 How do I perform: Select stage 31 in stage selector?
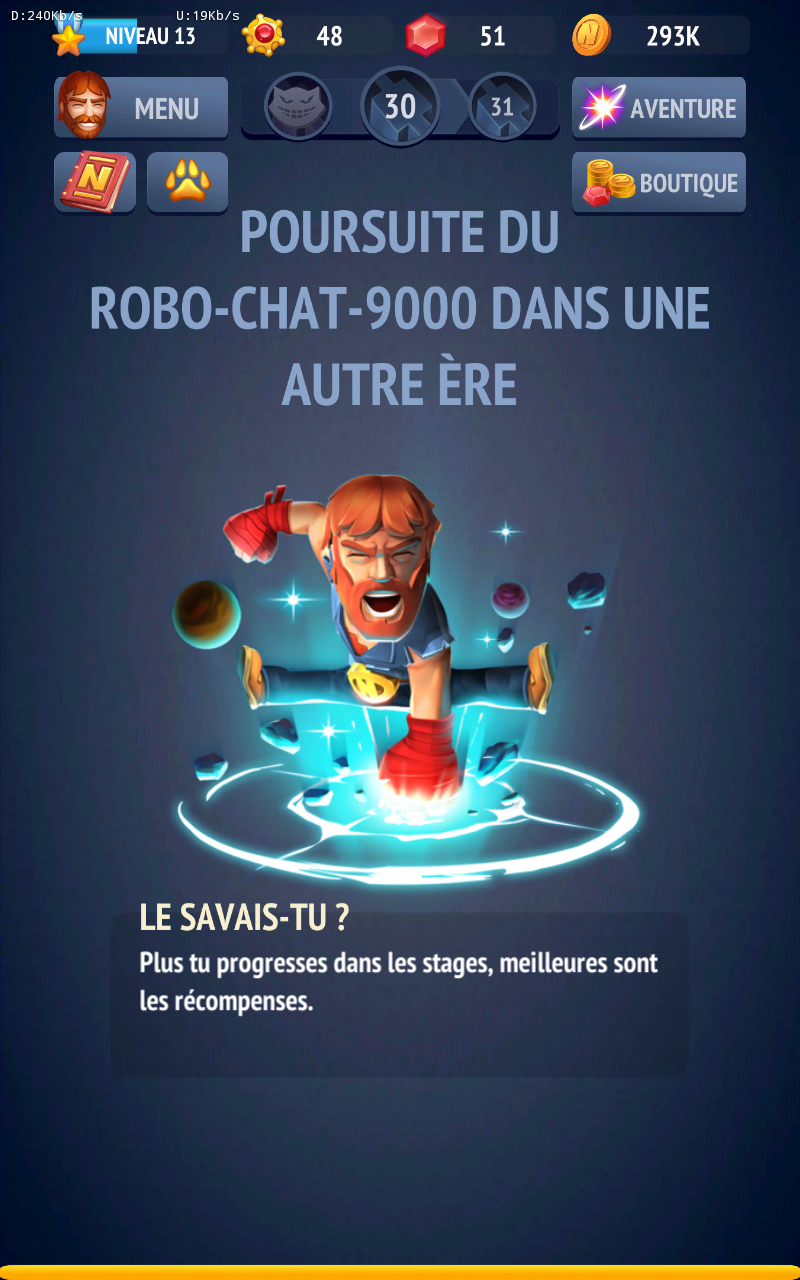(502, 106)
